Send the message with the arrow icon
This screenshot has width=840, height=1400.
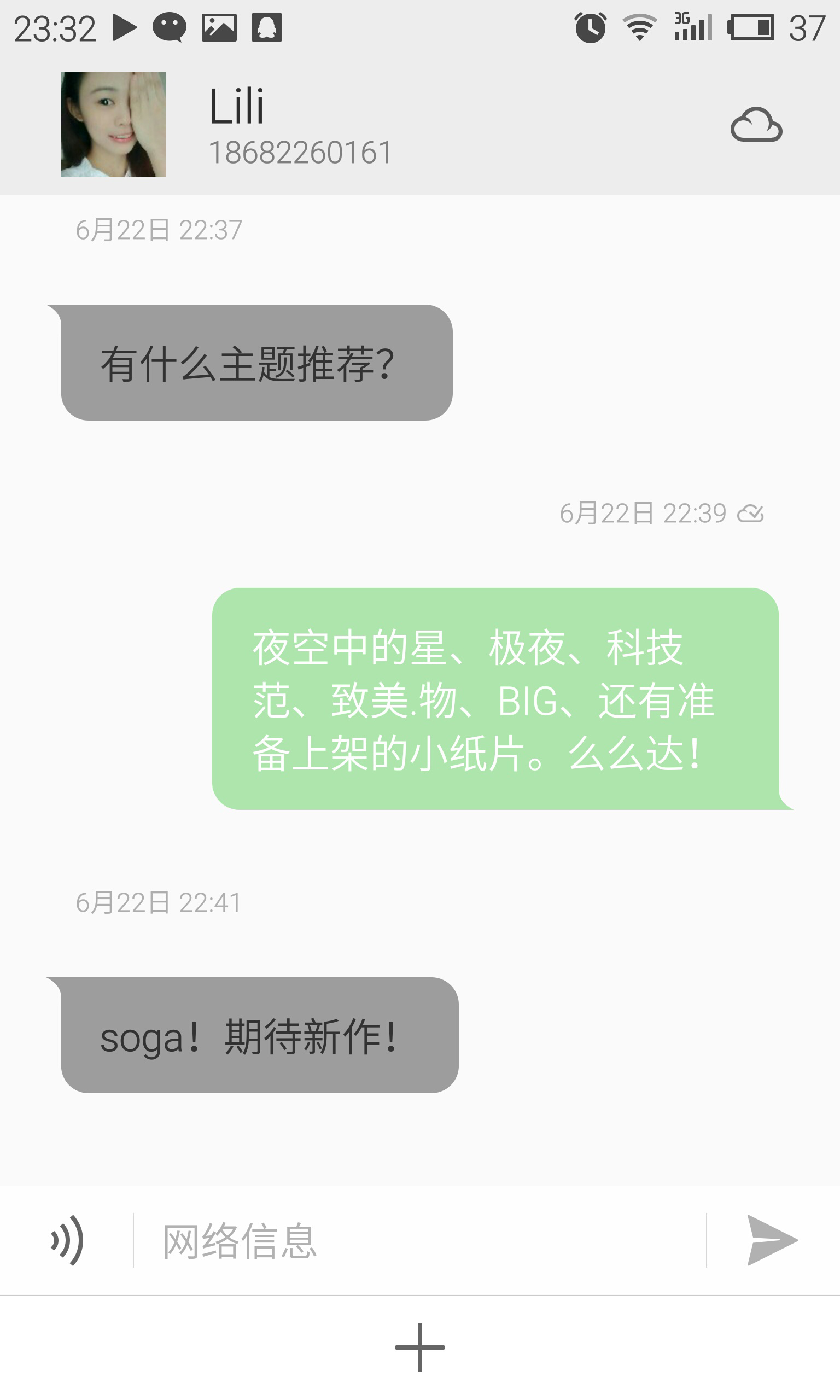(772, 1240)
